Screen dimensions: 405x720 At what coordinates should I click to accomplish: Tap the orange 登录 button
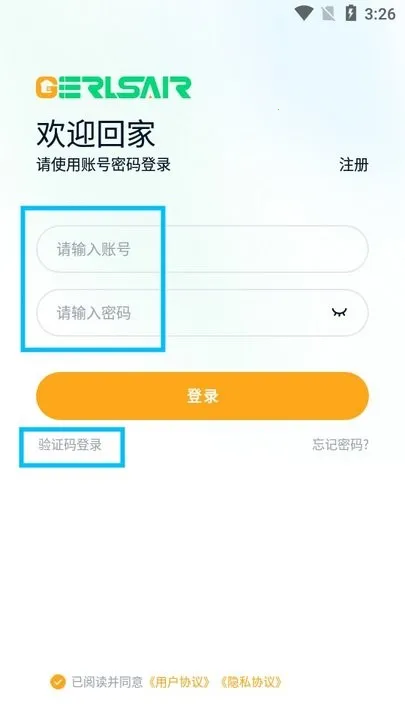(x=202, y=396)
